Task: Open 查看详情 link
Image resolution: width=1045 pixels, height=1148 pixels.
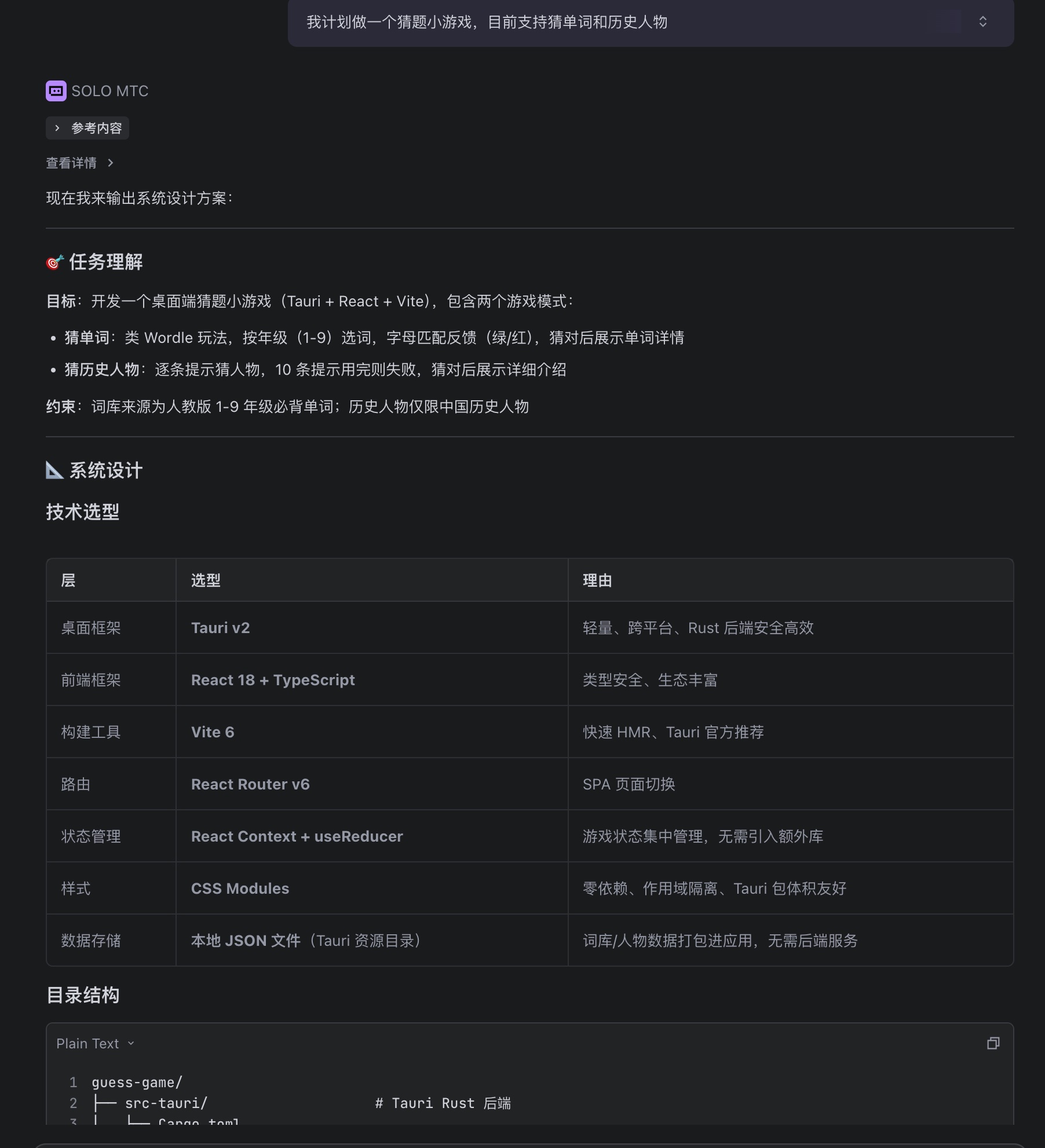Action: click(79, 163)
